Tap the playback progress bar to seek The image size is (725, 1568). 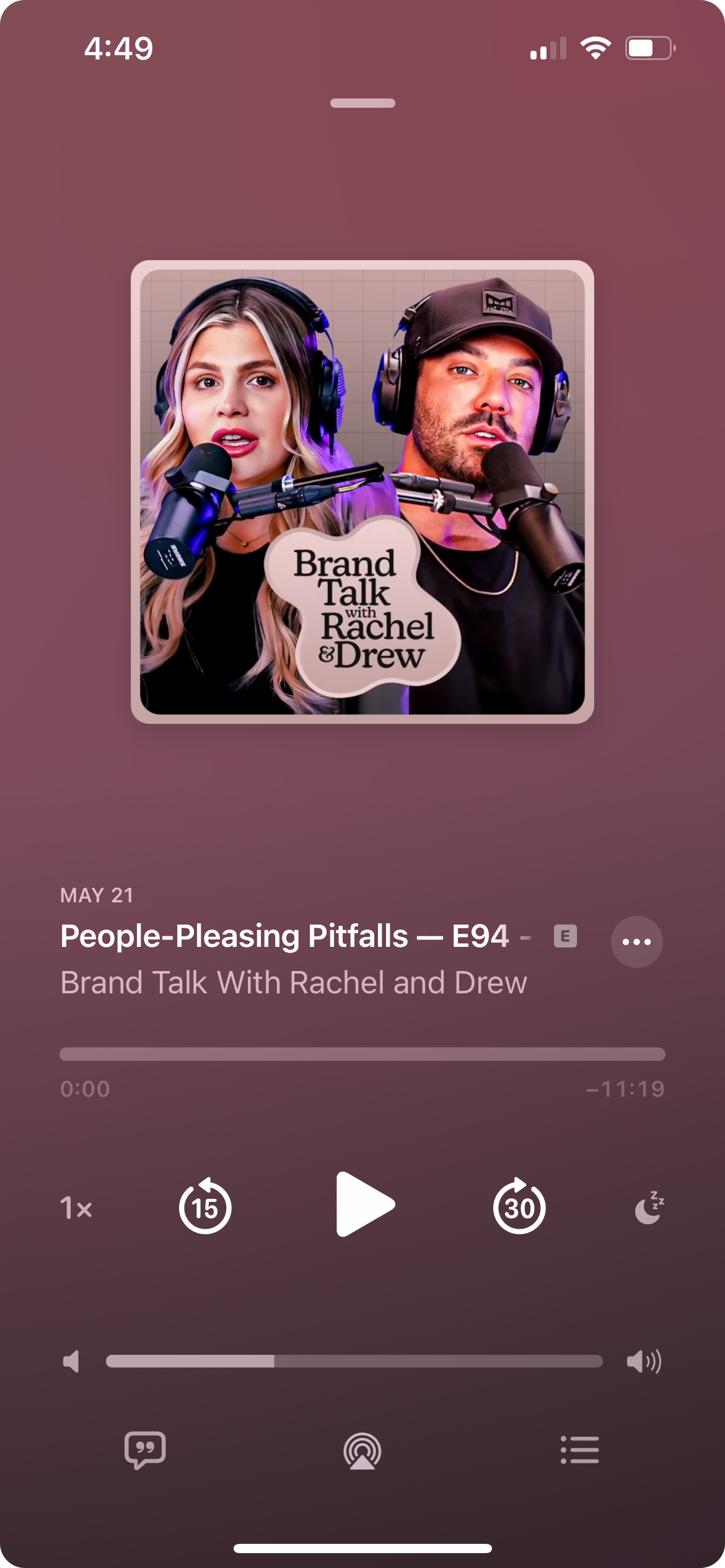[362, 1054]
